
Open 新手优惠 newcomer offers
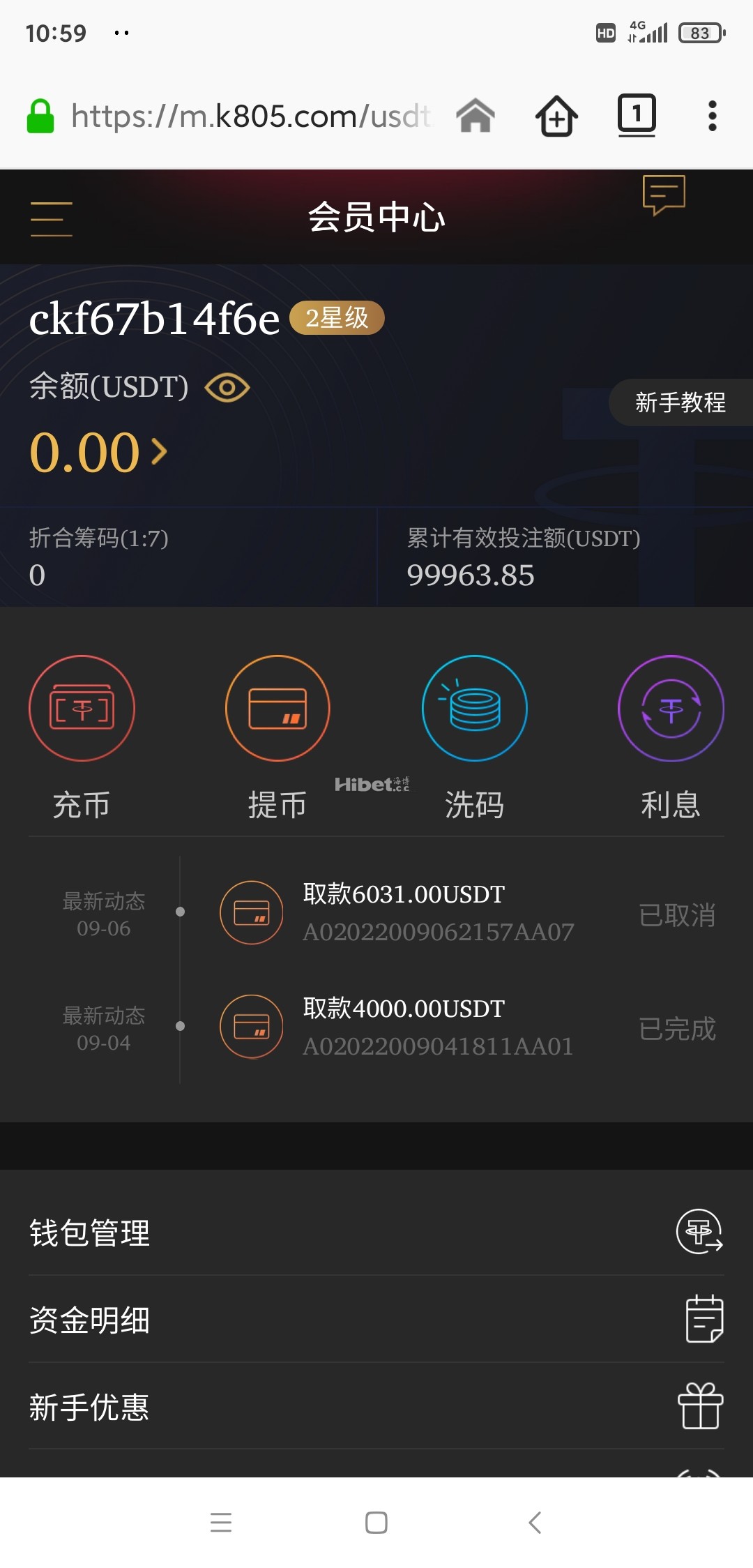coord(376,1407)
